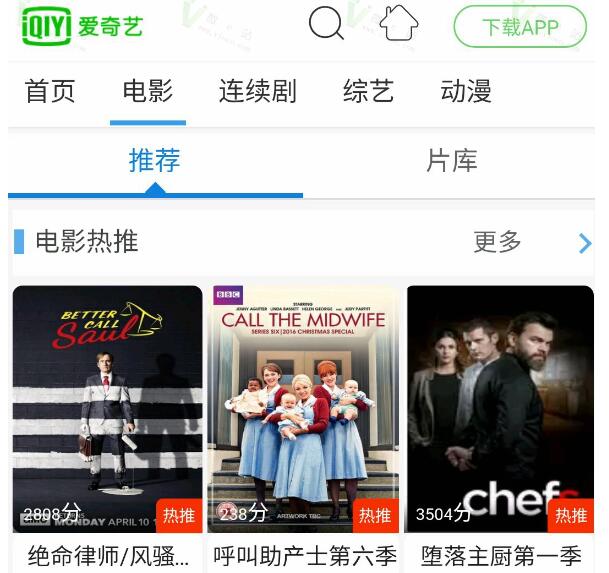The image size is (609, 573).
Task: Select the 电影 tab
Action: 148,92
